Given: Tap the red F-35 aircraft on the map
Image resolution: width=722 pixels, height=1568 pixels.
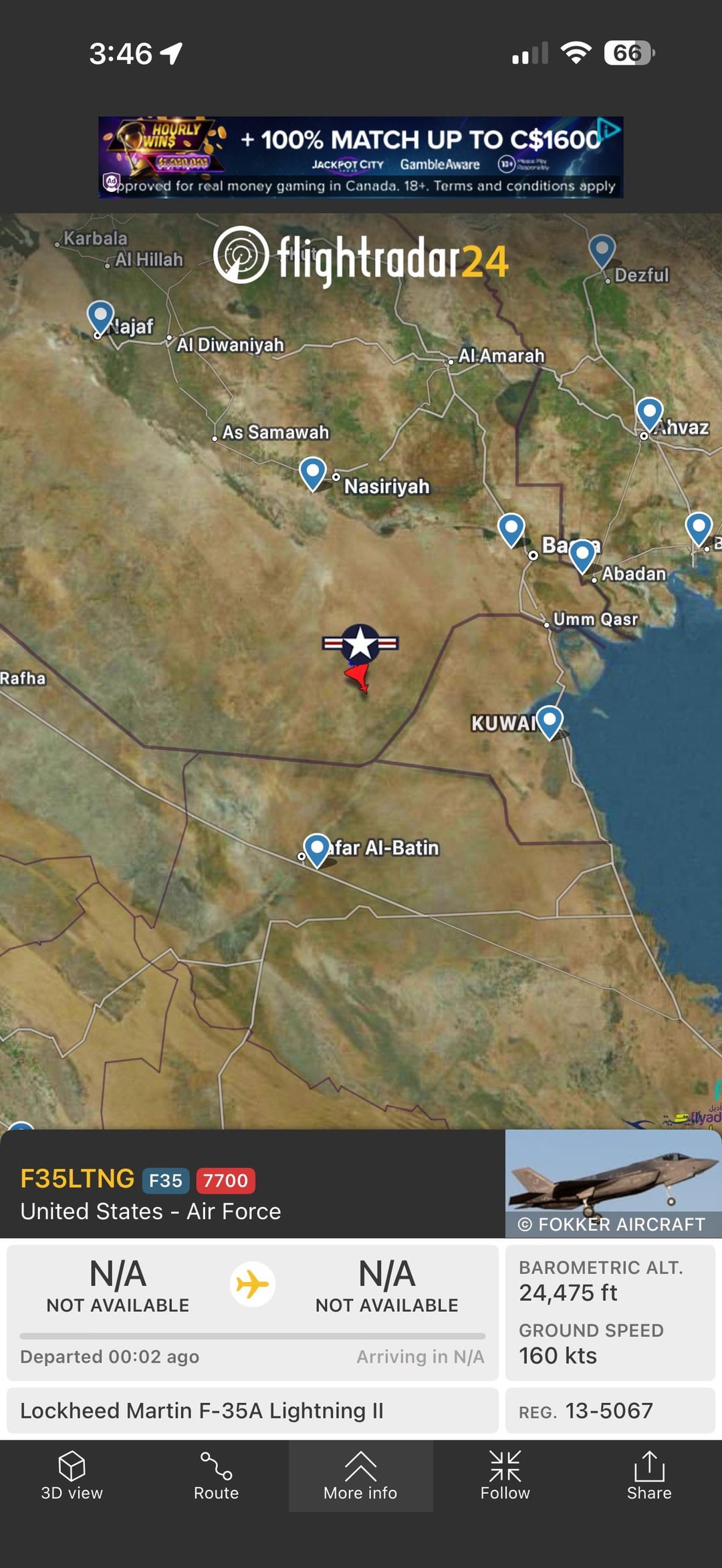Looking at the screenshot, I should 358,676.
